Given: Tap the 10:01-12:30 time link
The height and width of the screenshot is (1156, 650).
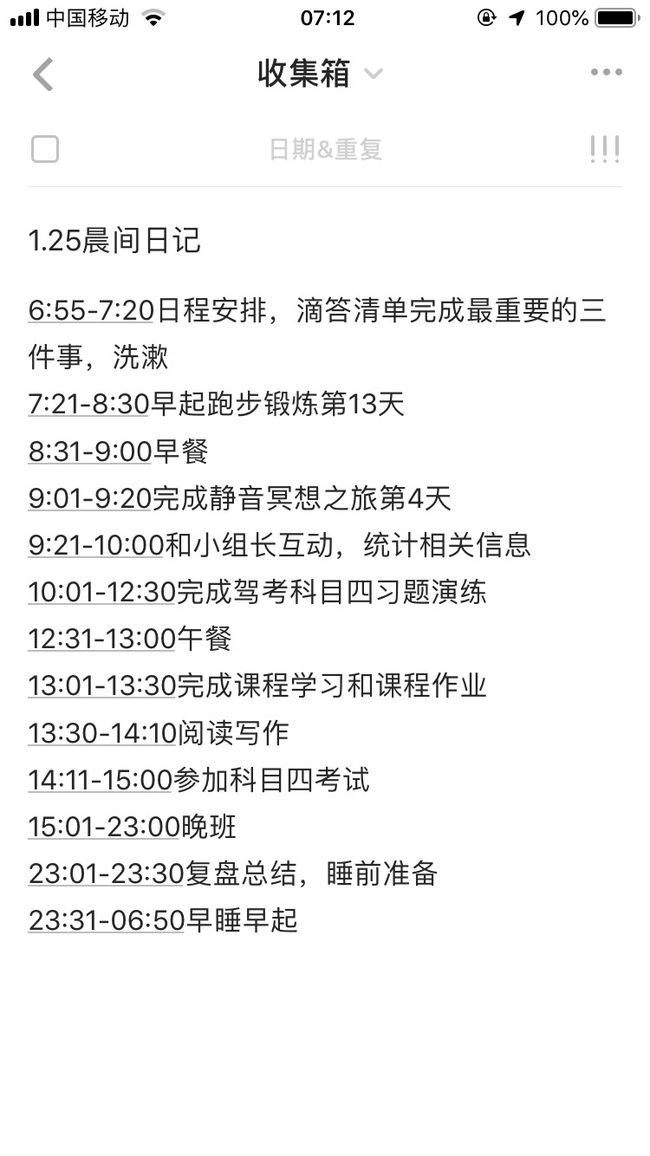Looking at the screenshot, I should (102, 592).
